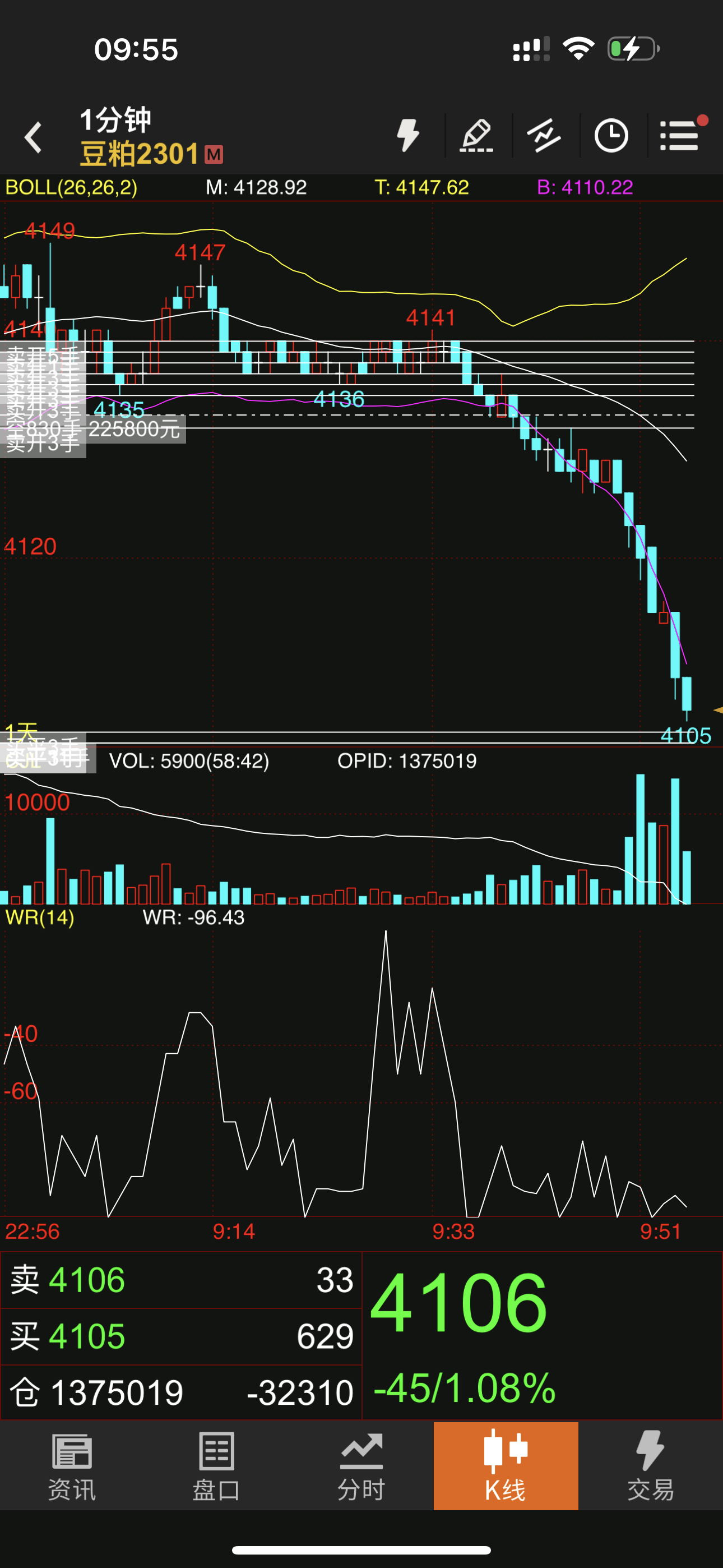
Task: Open the 交易 tab
Action: click(x=650, y=1467)
